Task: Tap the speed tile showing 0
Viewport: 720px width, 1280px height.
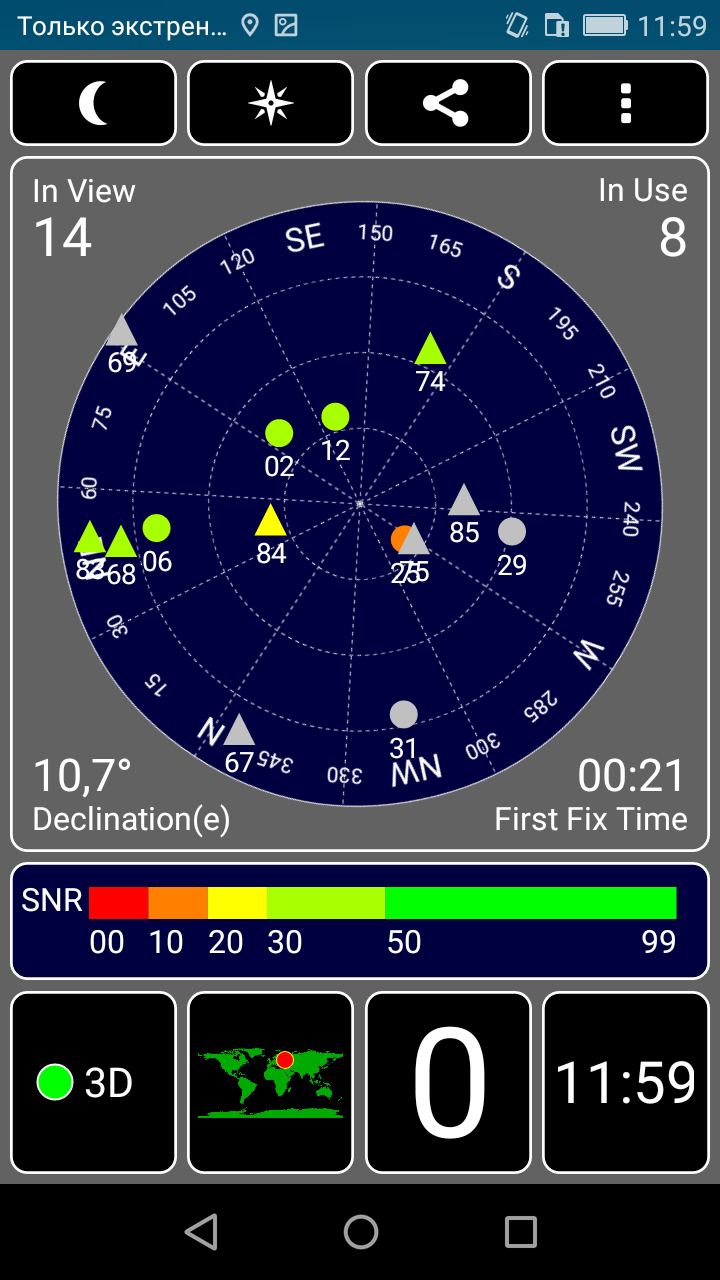Action: [448, 1082]
